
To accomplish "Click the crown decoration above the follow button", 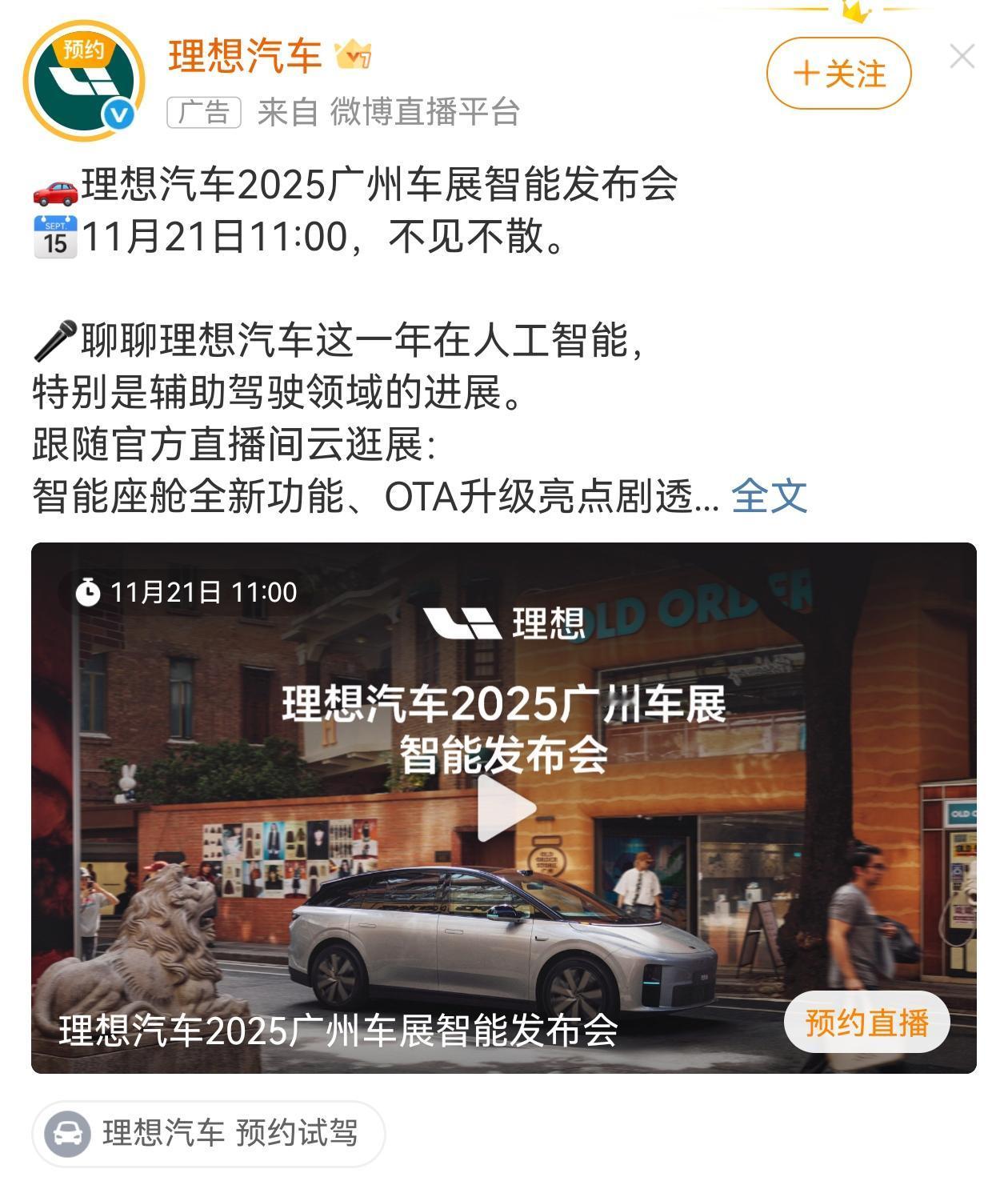I will point(856,11).
